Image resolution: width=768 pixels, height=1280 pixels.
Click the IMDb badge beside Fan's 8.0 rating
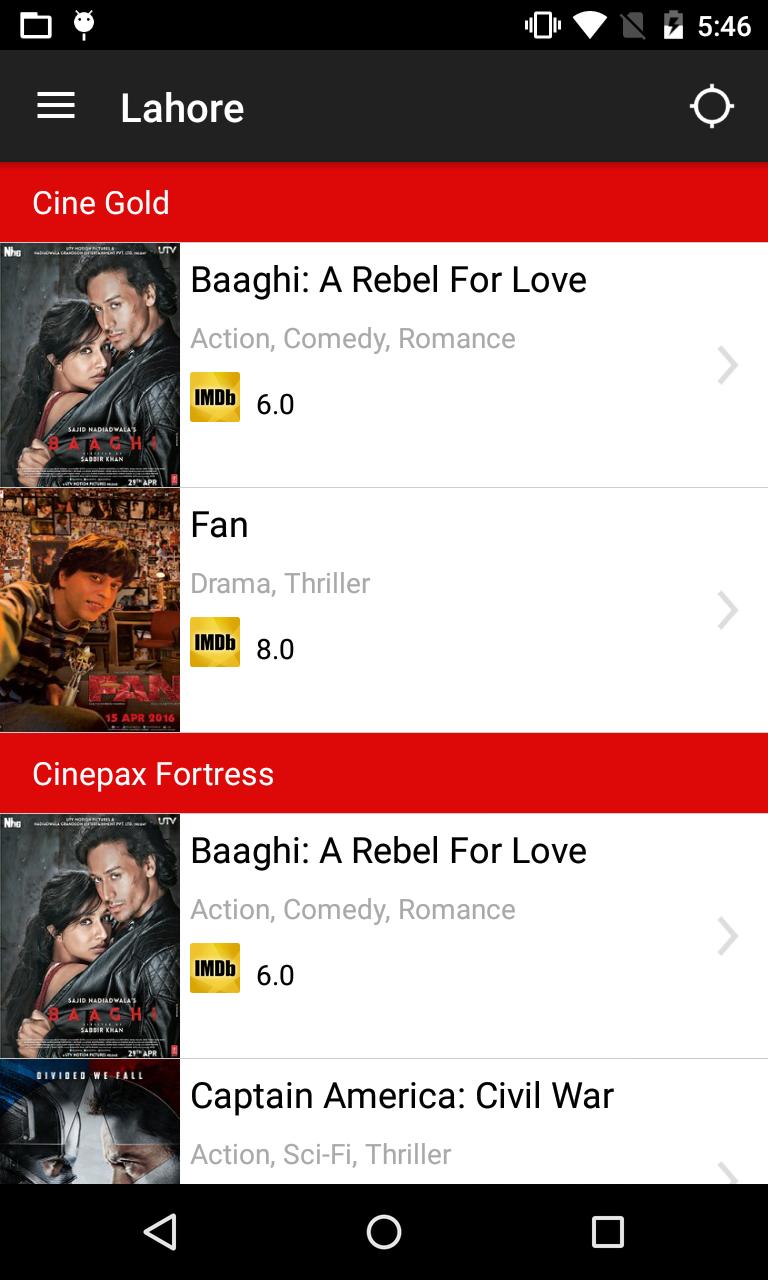pyautogui.click(x=215, y=641)
